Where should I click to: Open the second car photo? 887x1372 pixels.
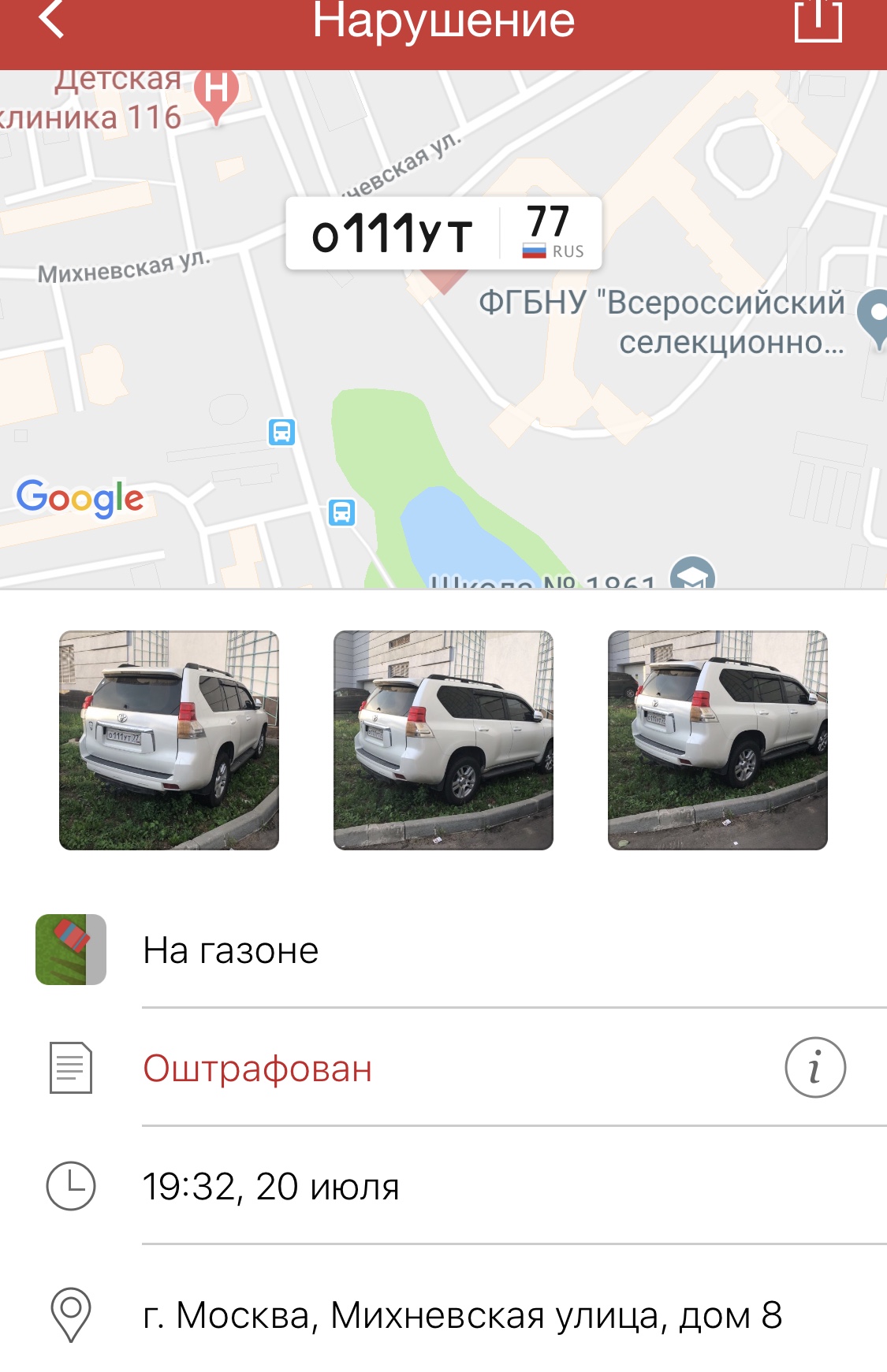coord(443,740)
